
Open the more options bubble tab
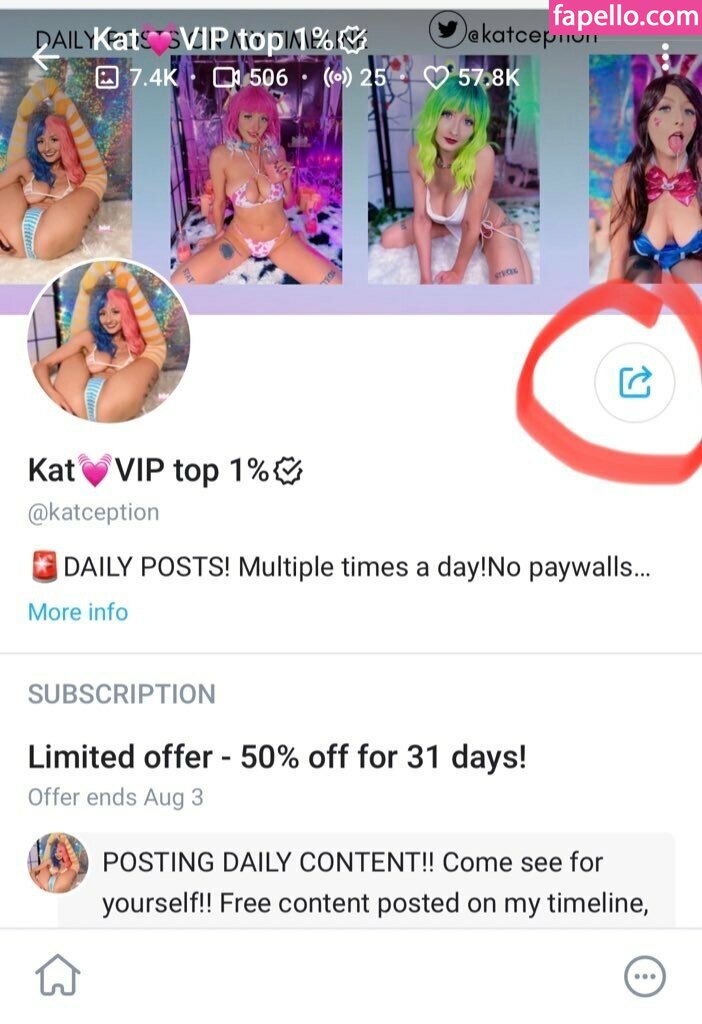click(x=644, y=977)
